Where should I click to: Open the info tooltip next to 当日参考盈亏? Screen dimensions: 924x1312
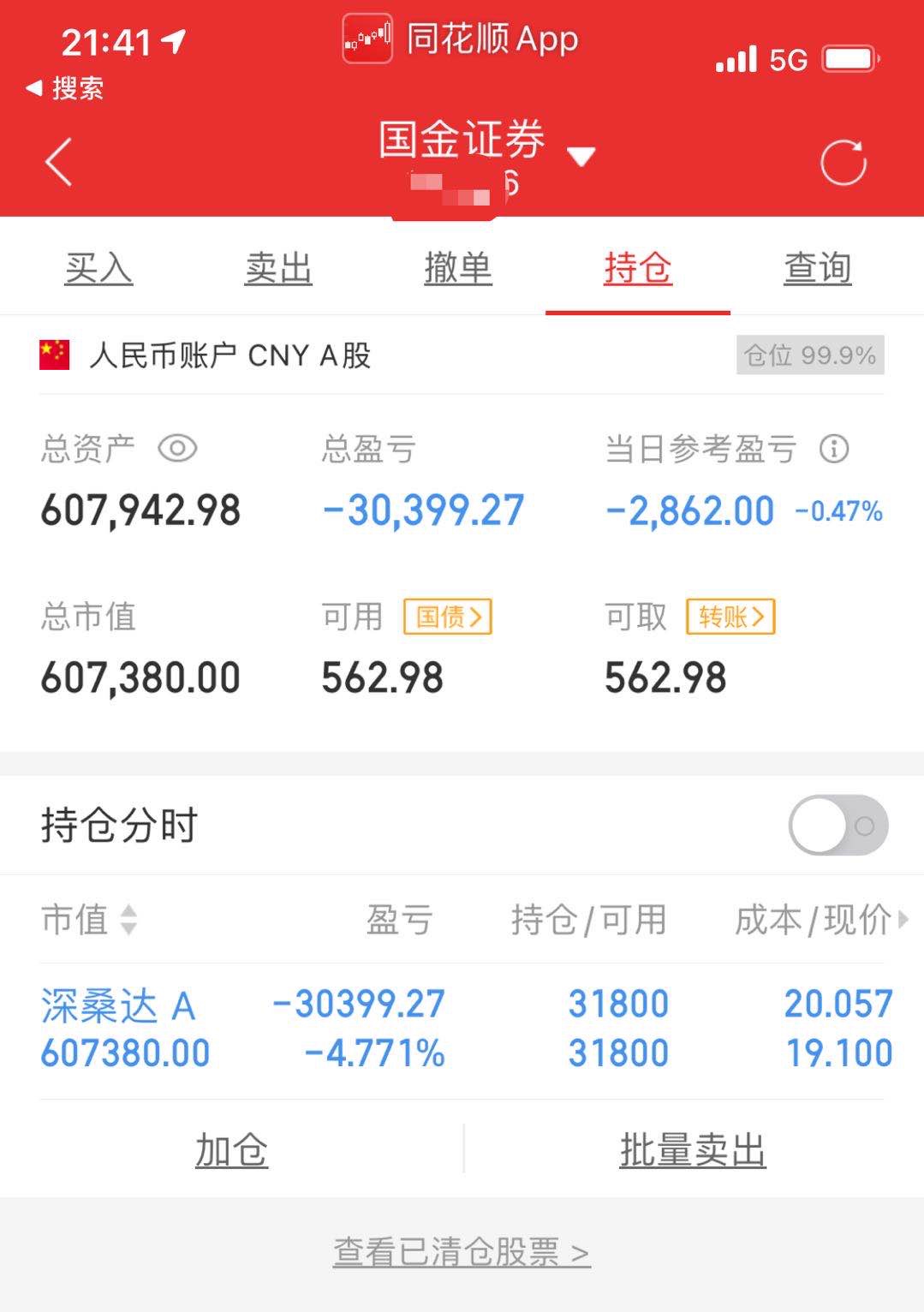tap(837, 447)
